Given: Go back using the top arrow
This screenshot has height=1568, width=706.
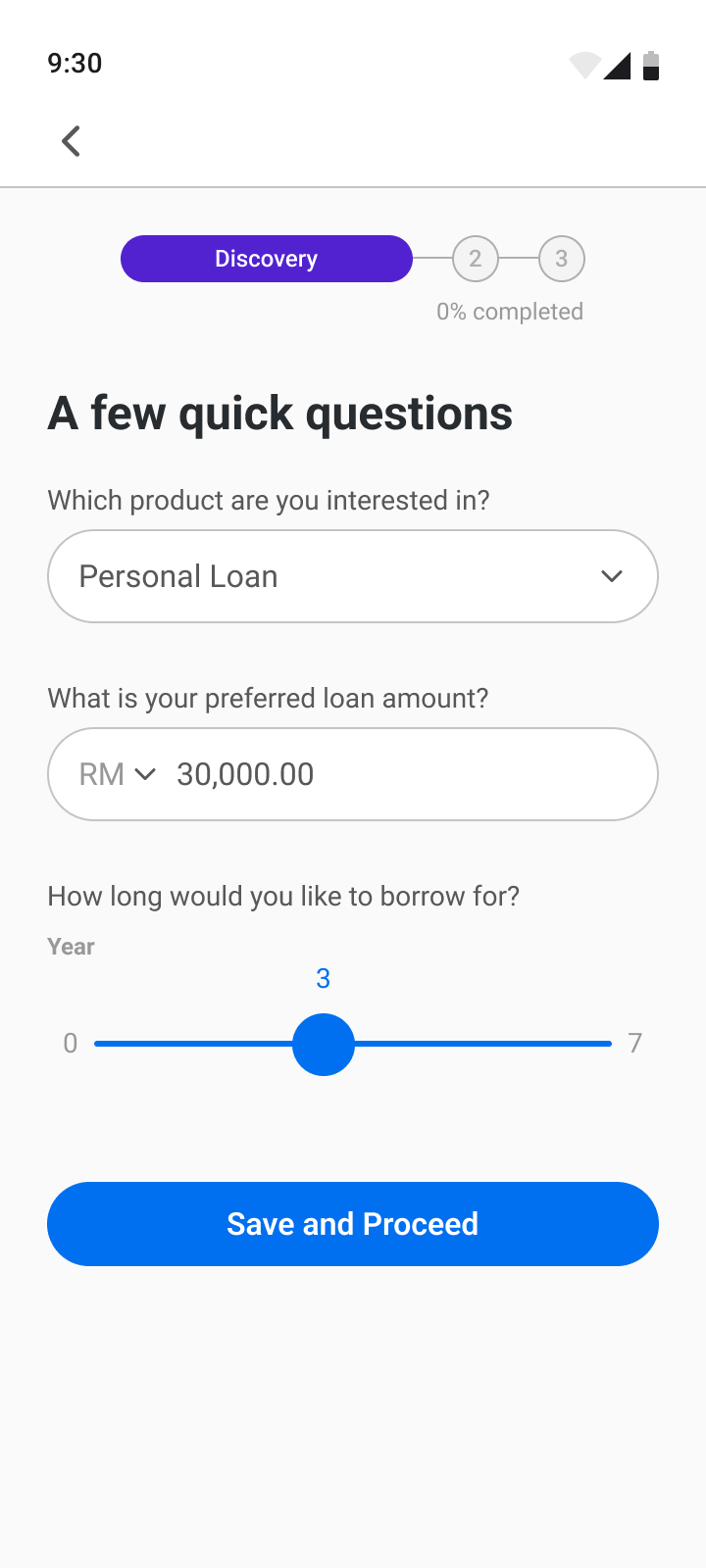Looking at the screenshot, I should tap(71, 141).
